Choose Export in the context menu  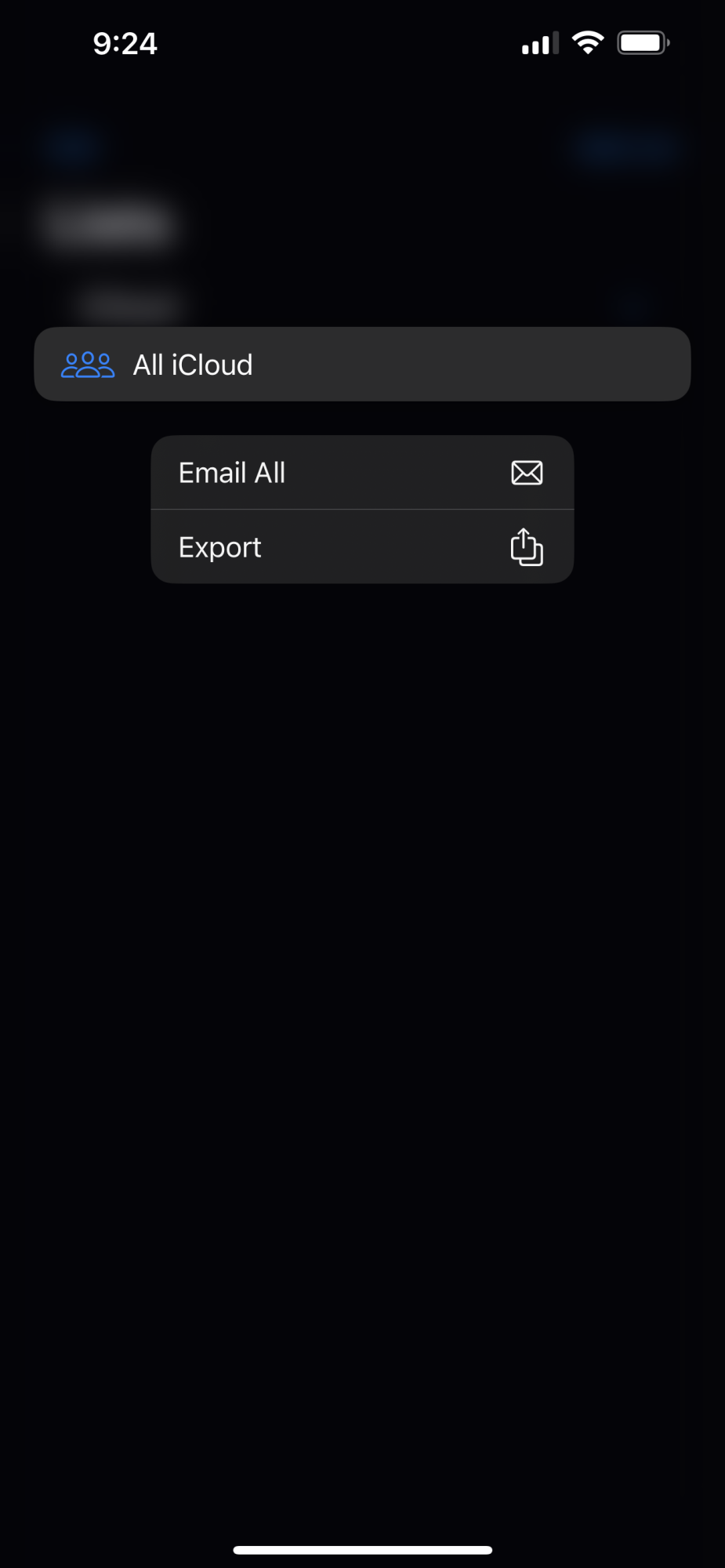pyautogui.click(x=361, y=547)
